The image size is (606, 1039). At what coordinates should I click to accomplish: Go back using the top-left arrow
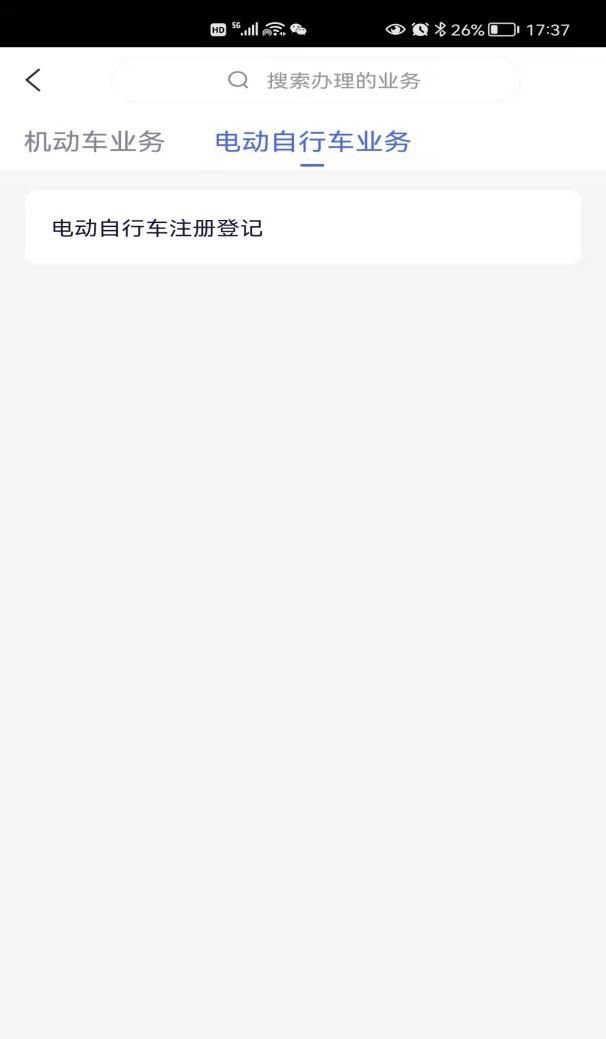(33, 81)
